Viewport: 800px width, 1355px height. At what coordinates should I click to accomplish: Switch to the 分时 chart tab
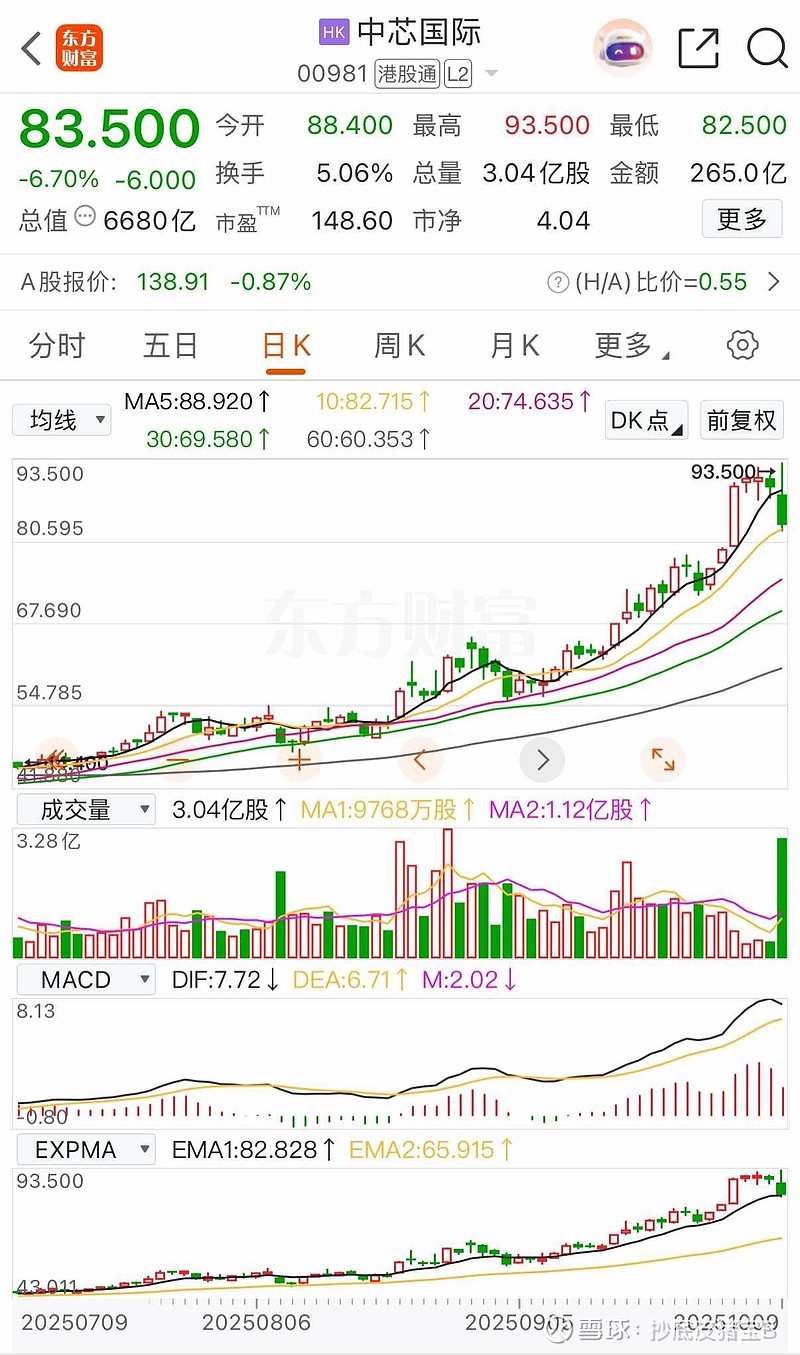(x=58, y=346)
